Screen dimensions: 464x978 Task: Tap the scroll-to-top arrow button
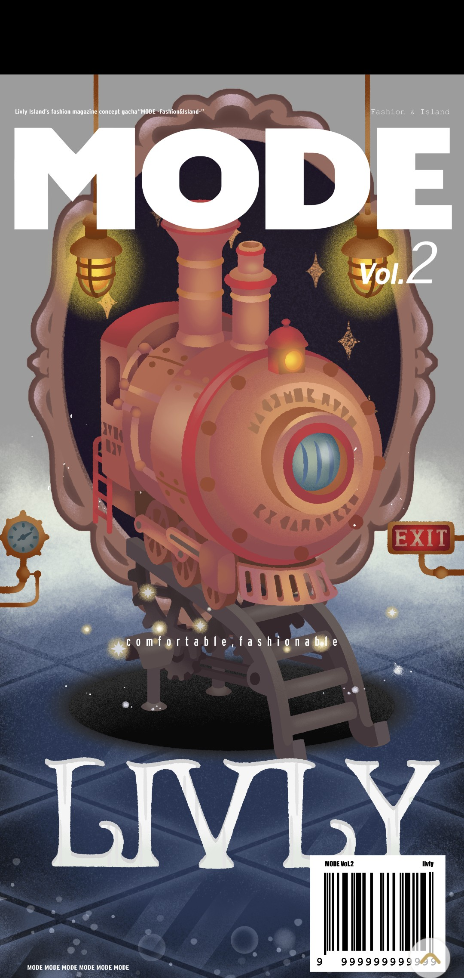pos(428,957)
